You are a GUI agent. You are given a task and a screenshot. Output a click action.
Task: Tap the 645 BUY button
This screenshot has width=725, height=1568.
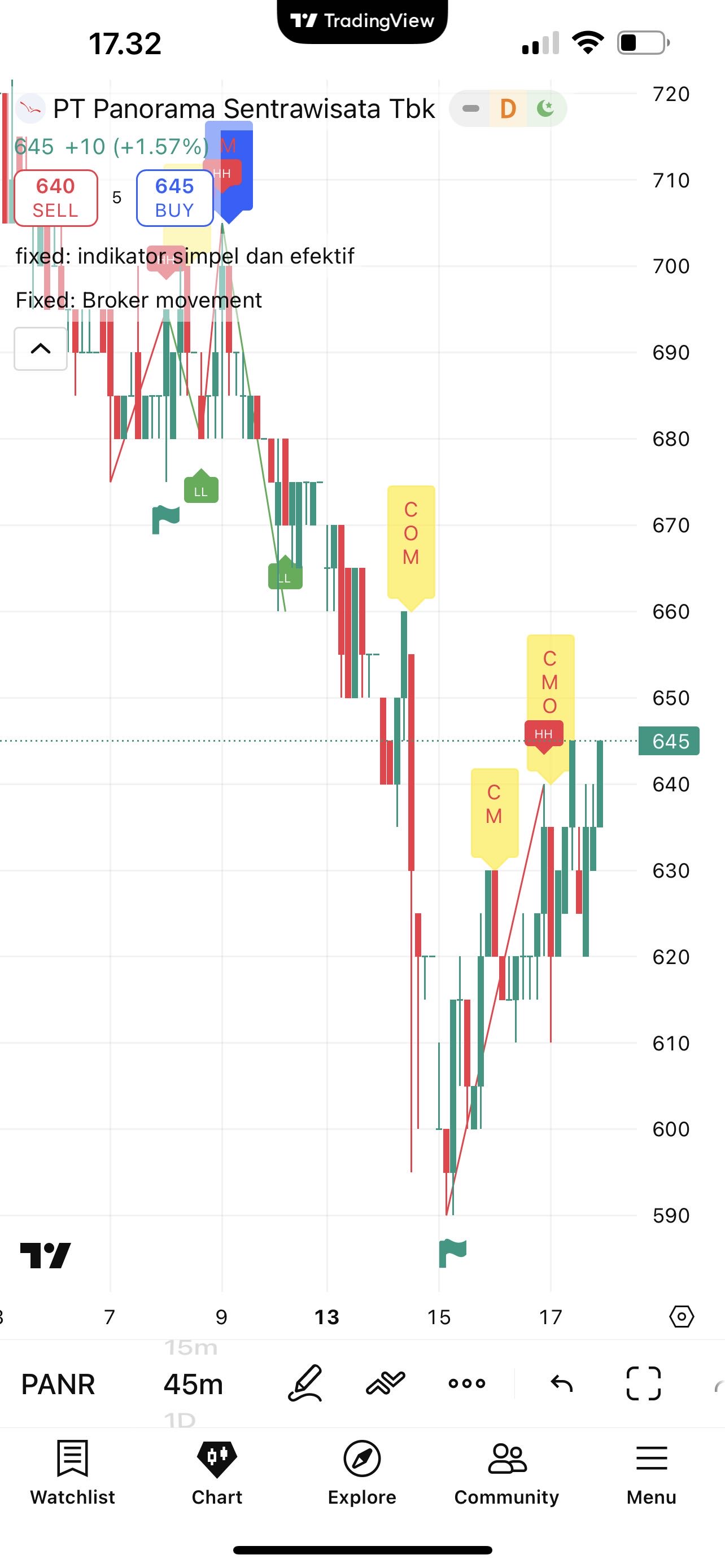coord(174,198)
